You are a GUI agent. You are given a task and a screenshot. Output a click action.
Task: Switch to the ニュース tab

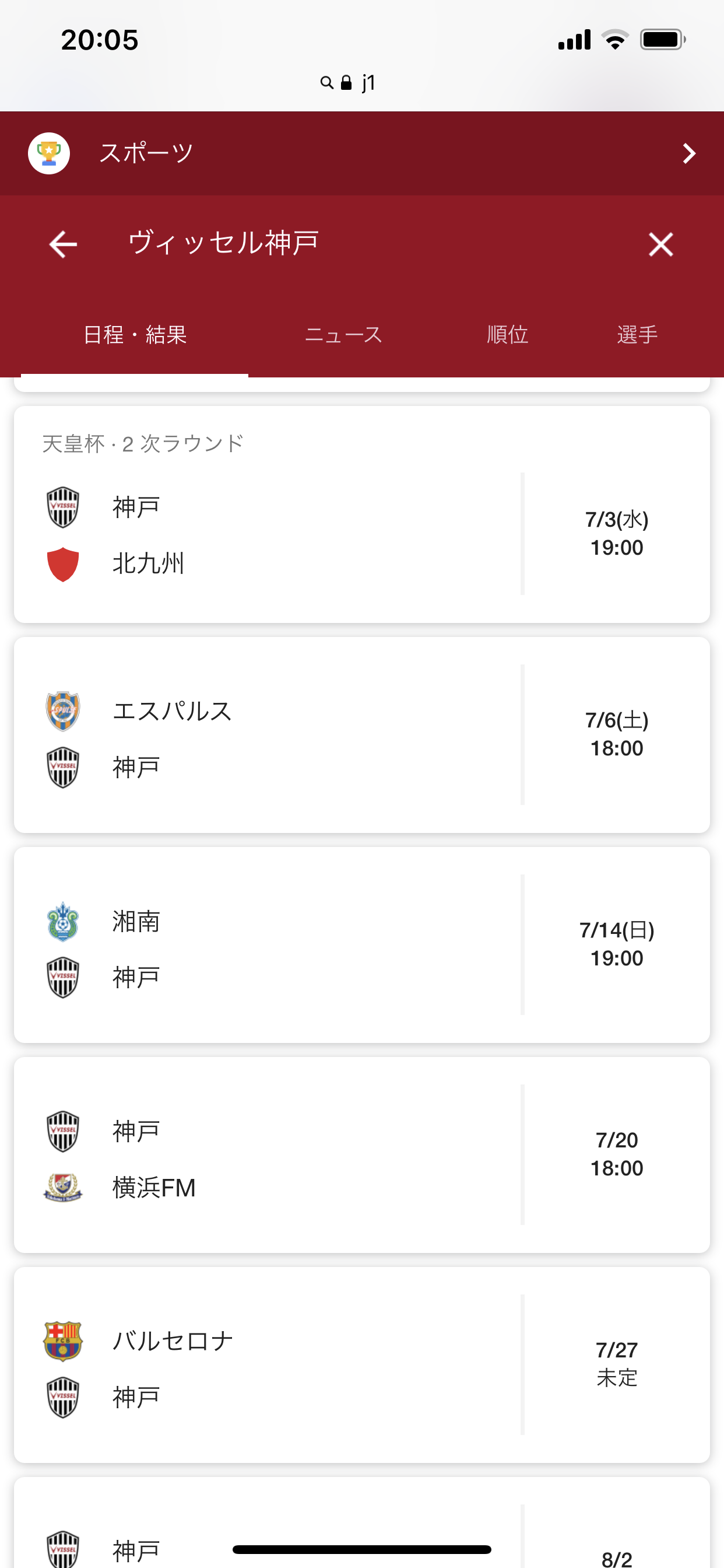coord(343,335)
